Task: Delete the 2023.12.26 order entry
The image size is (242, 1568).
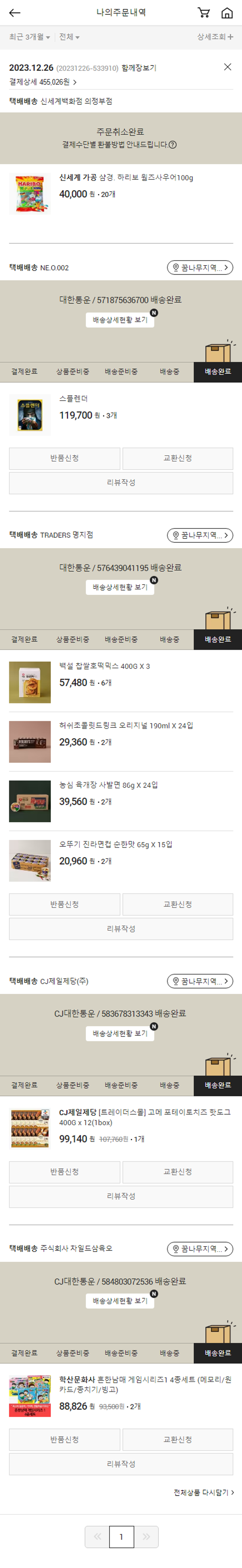Action: (227, 67)
